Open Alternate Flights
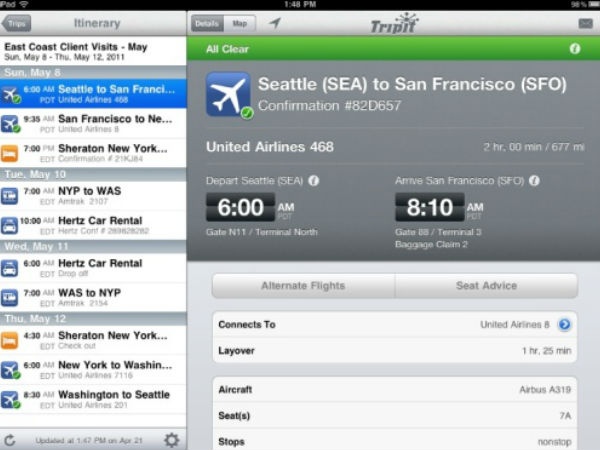 [302, 286]
